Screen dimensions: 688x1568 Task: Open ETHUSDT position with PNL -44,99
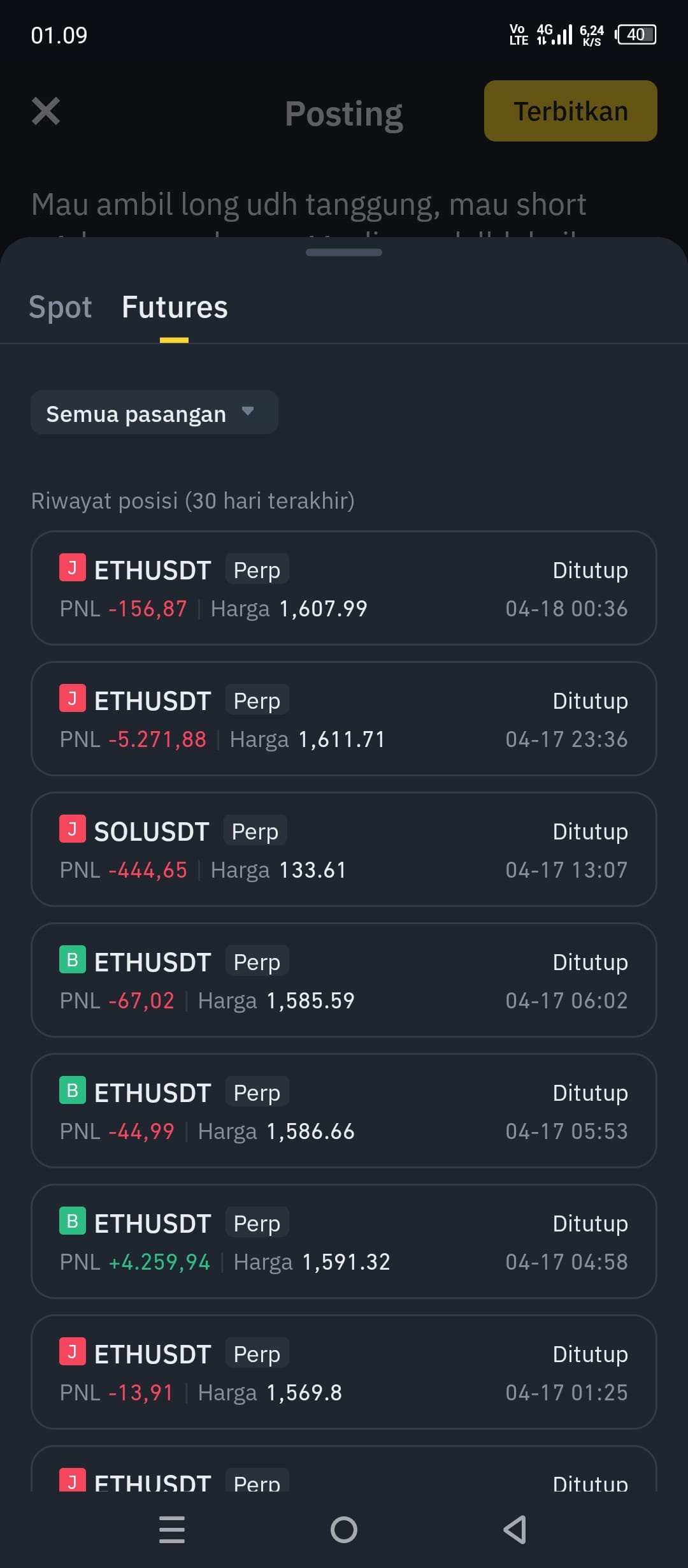(x=344, y=1110)
